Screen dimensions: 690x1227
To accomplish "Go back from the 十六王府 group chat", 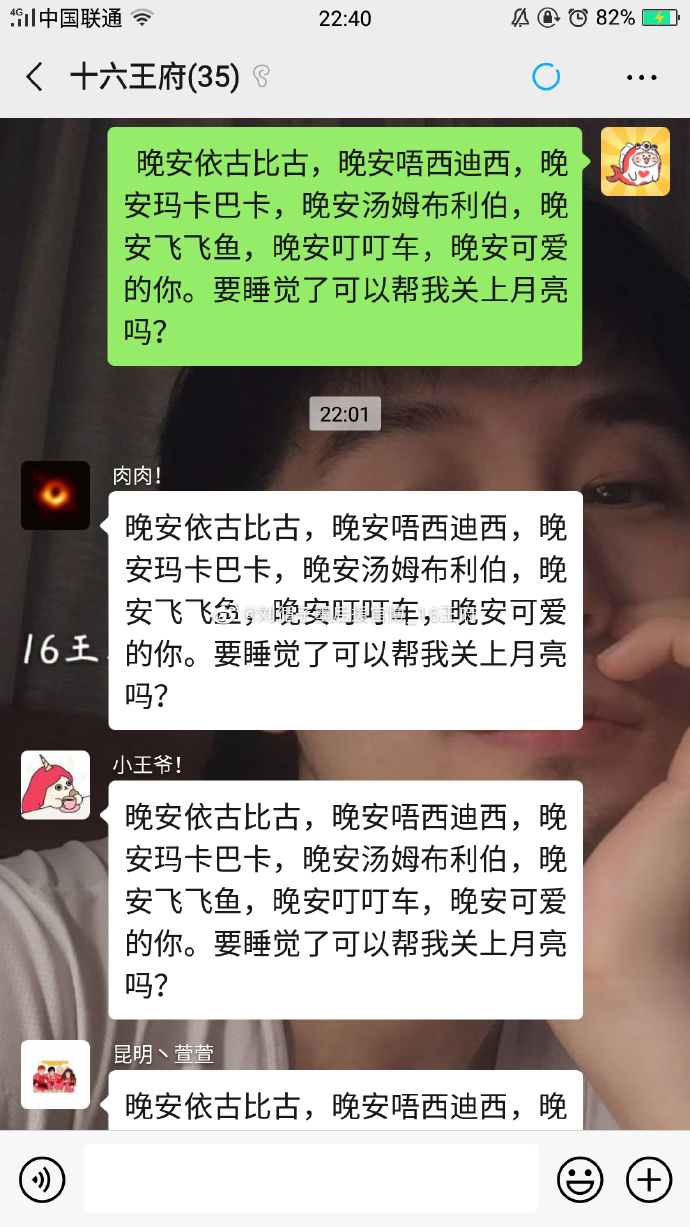I will tap(35, 77).
